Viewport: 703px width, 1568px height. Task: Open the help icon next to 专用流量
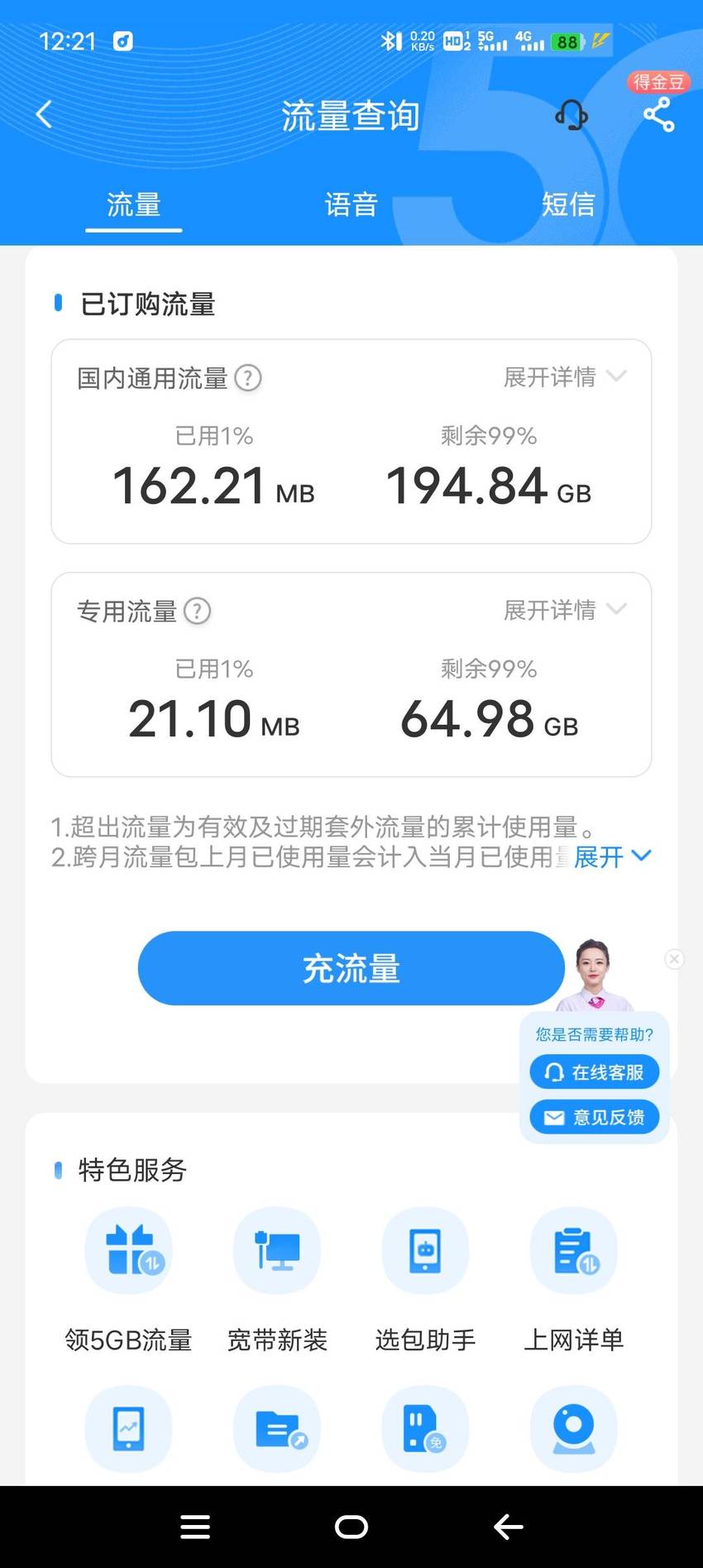point(197,611)
